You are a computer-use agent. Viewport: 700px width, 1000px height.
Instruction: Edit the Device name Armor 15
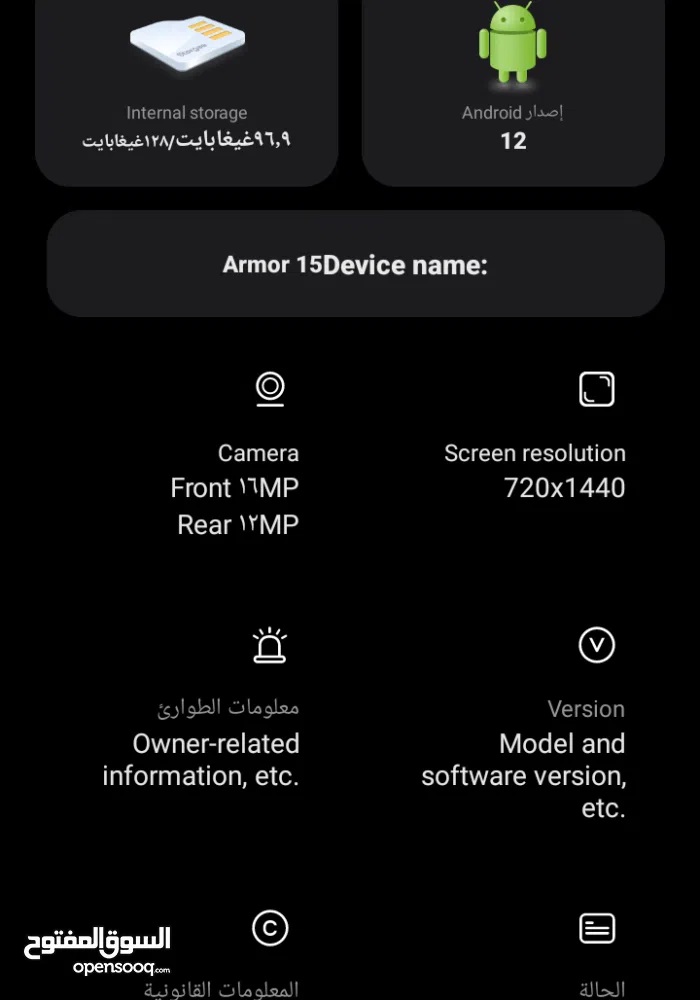click(355, 265)
